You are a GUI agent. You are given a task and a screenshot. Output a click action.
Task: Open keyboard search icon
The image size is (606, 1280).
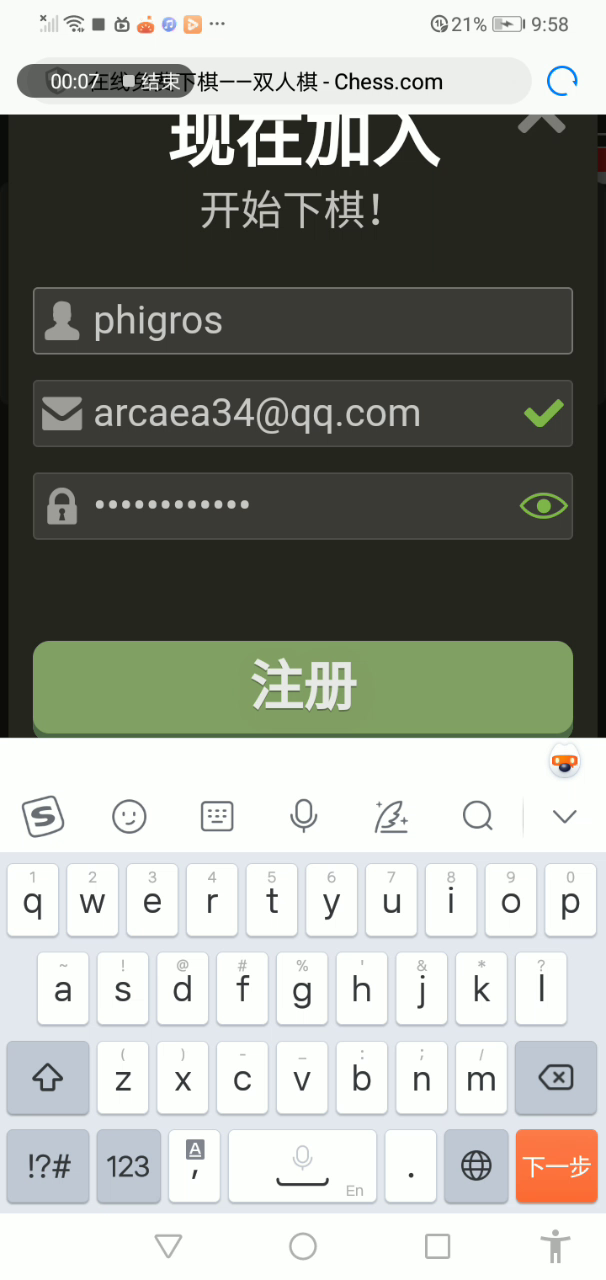[477, 816]
